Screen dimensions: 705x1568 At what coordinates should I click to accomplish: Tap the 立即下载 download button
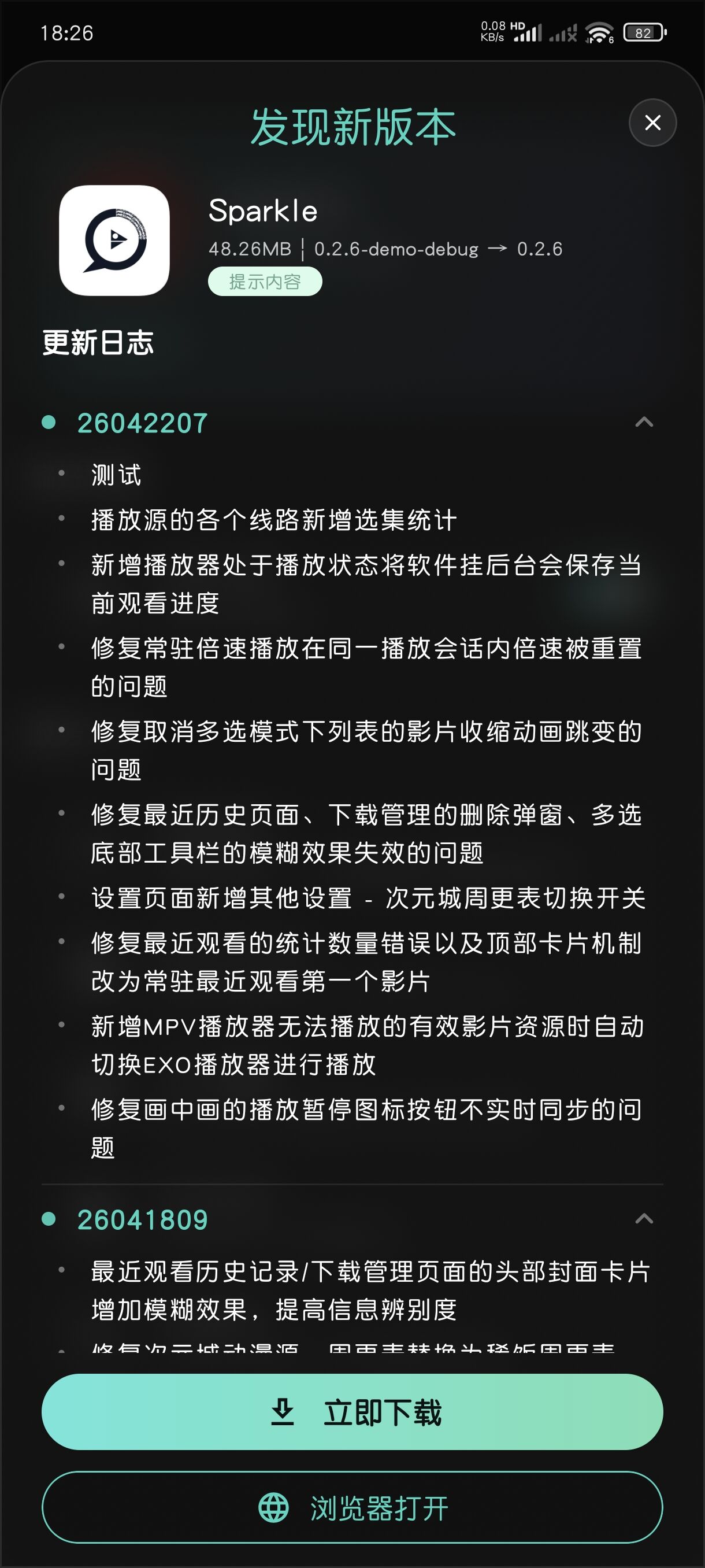pos(352,1411)
